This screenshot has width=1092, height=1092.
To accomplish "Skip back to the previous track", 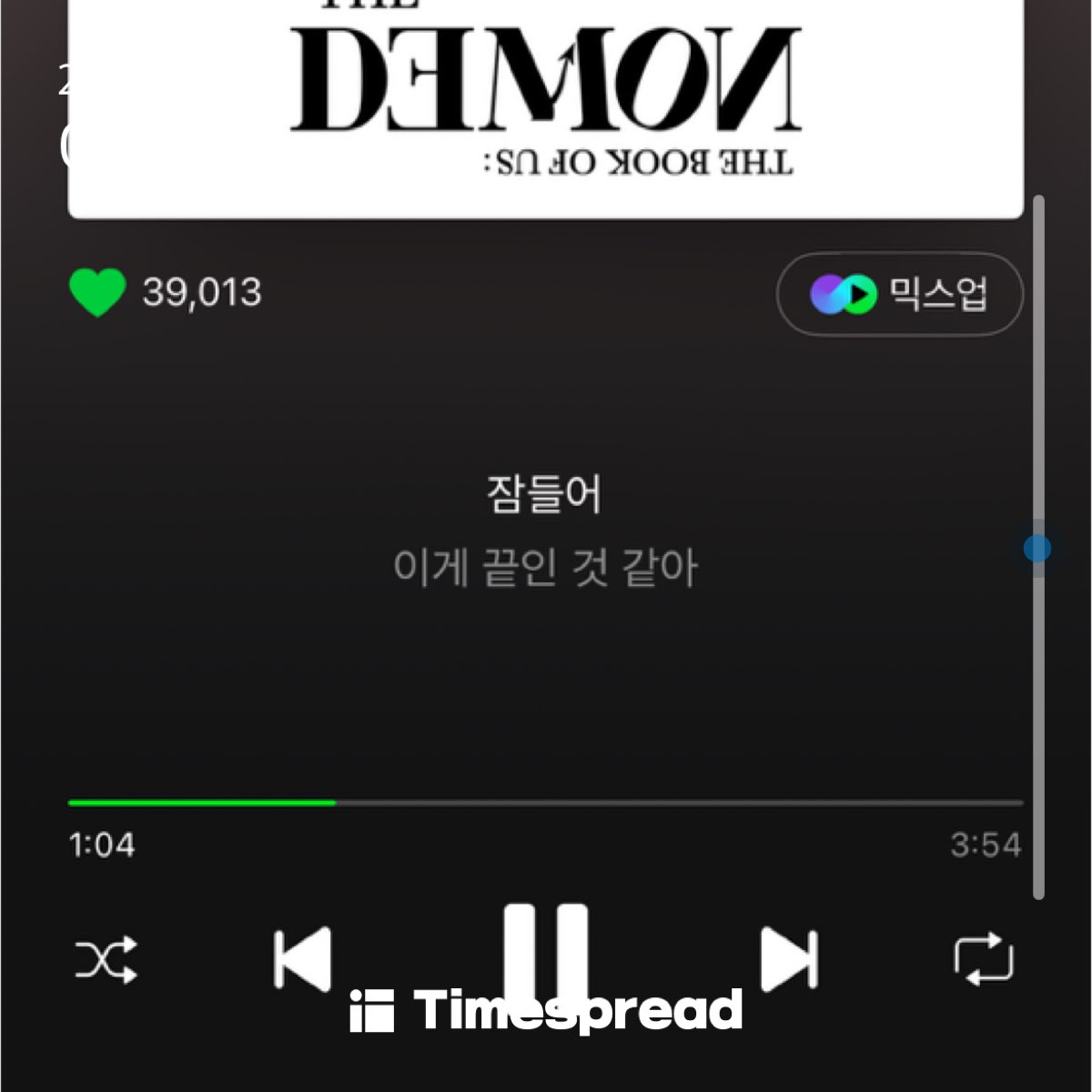I will point(303,959).
